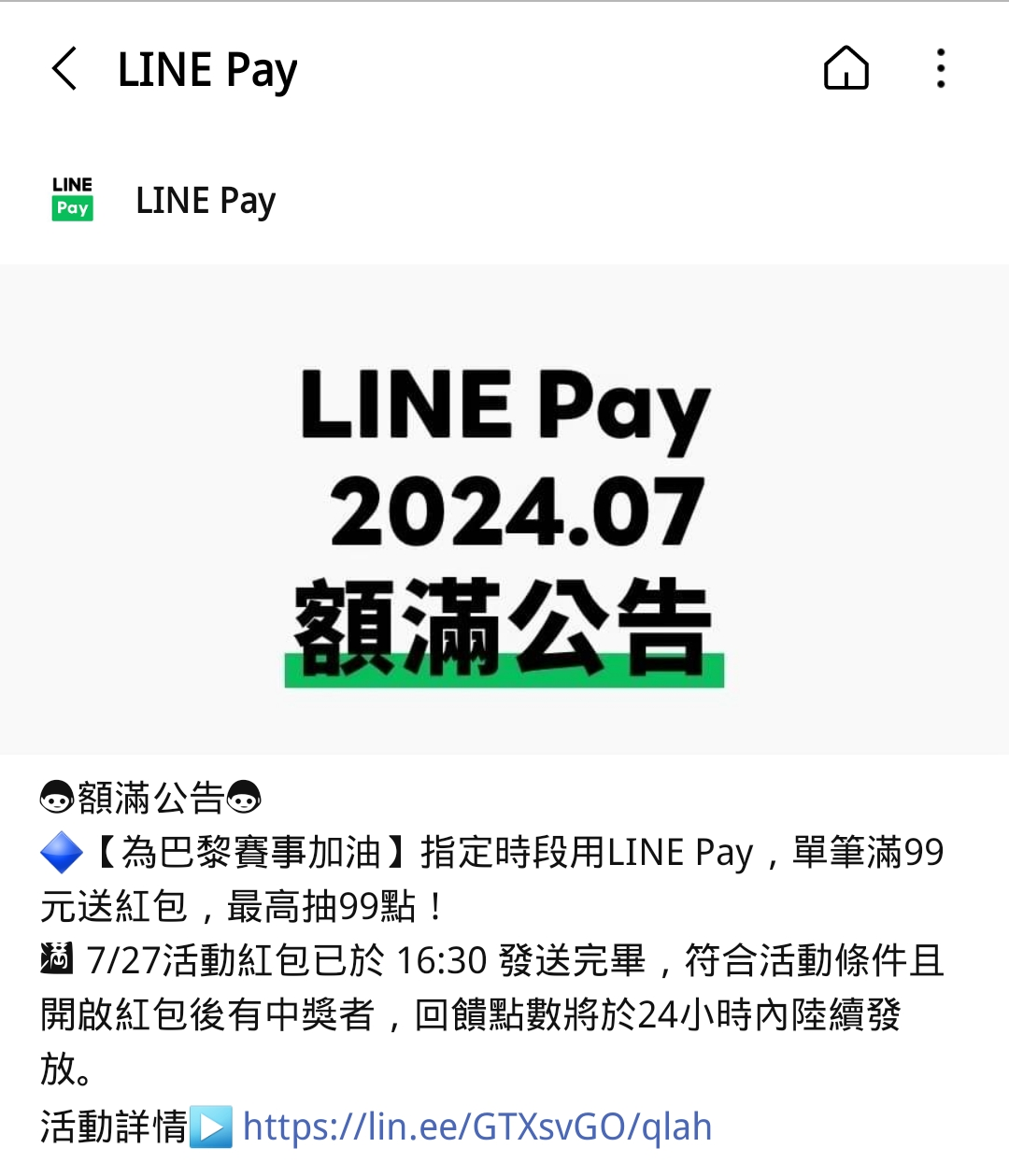This screenshot has height=1176, width=1009.
Task: Open the three-dot overflow menu
Action: pos(940,68)
